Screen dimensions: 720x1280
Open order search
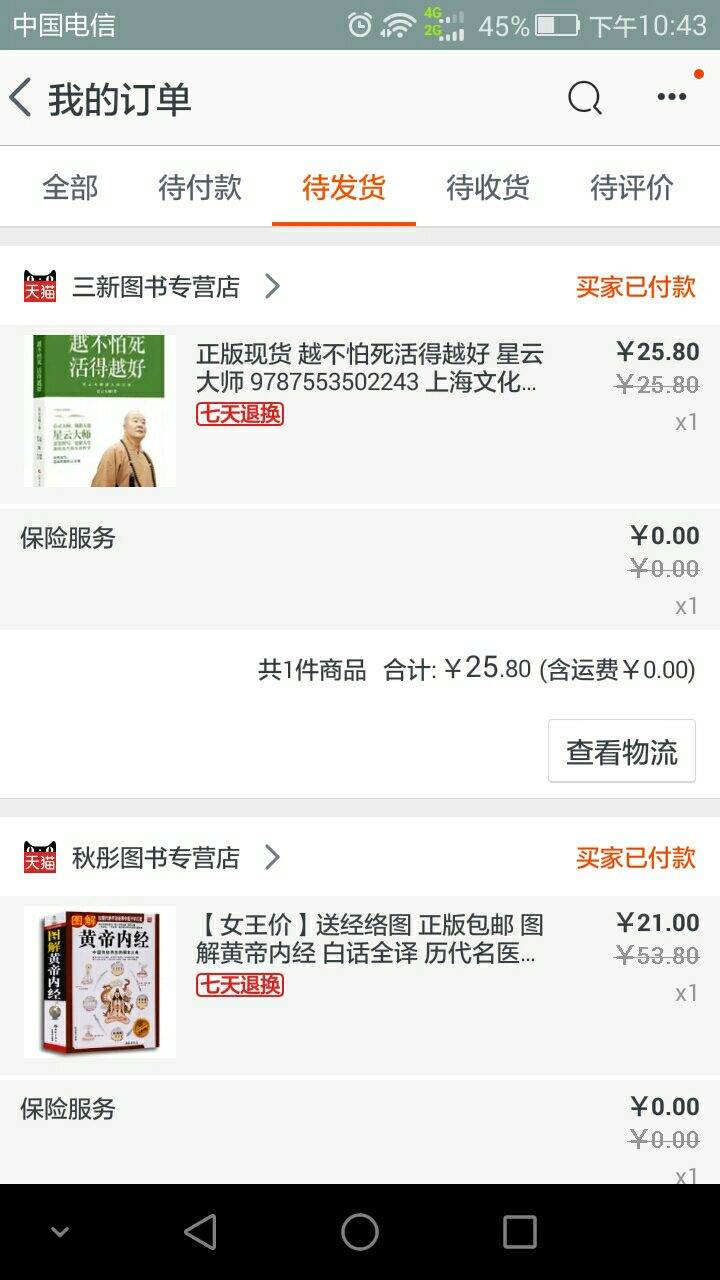585,98
